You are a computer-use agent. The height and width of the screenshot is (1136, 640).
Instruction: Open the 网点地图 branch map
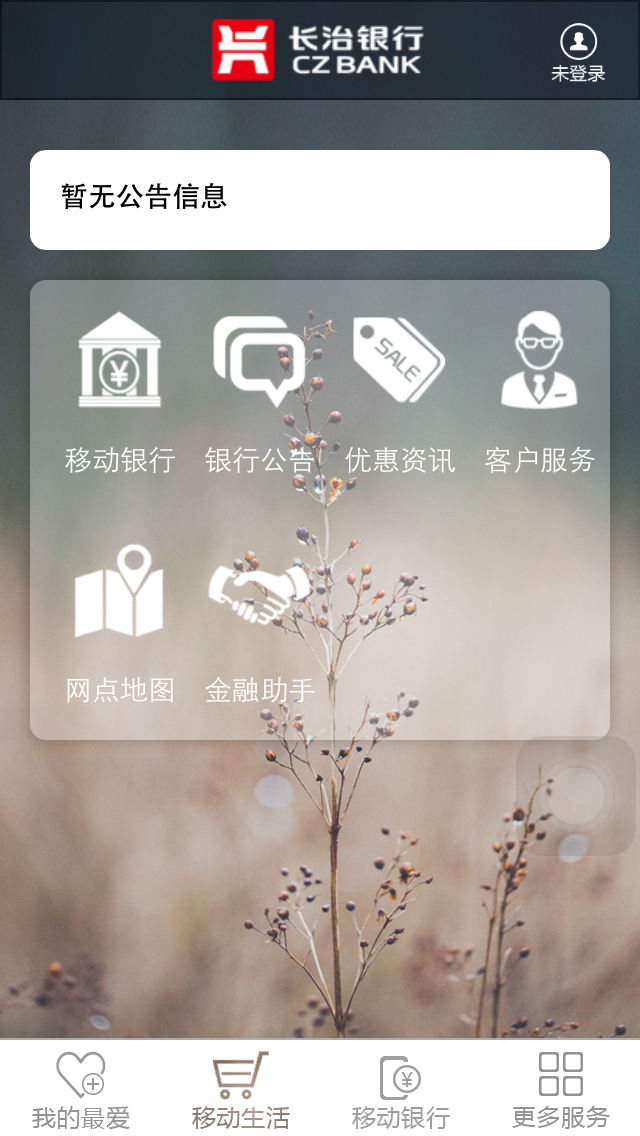coord(120,622)
